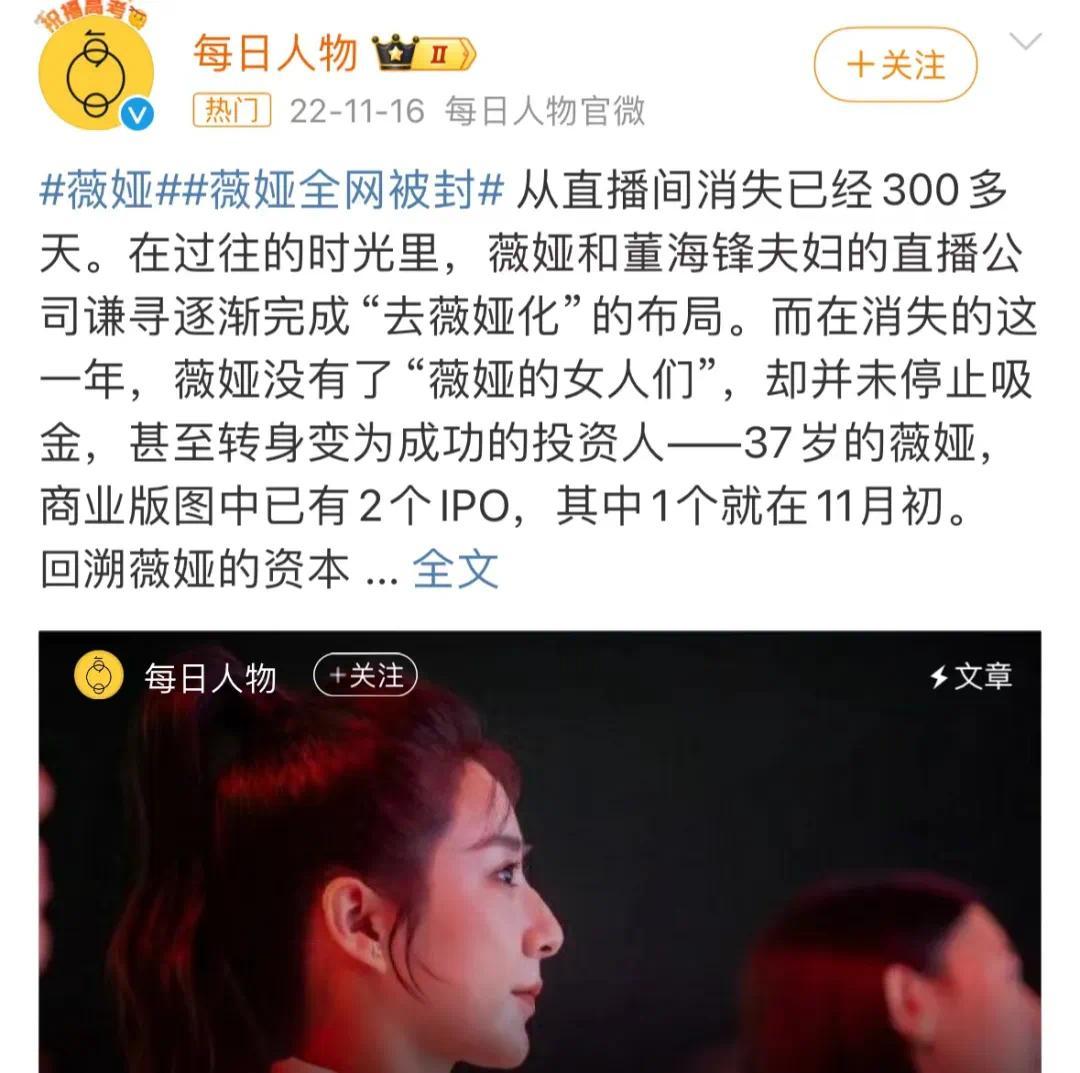Expand the post options chevron
The height and width of the screenshot is (1073, 1080).
point(1026,42)
